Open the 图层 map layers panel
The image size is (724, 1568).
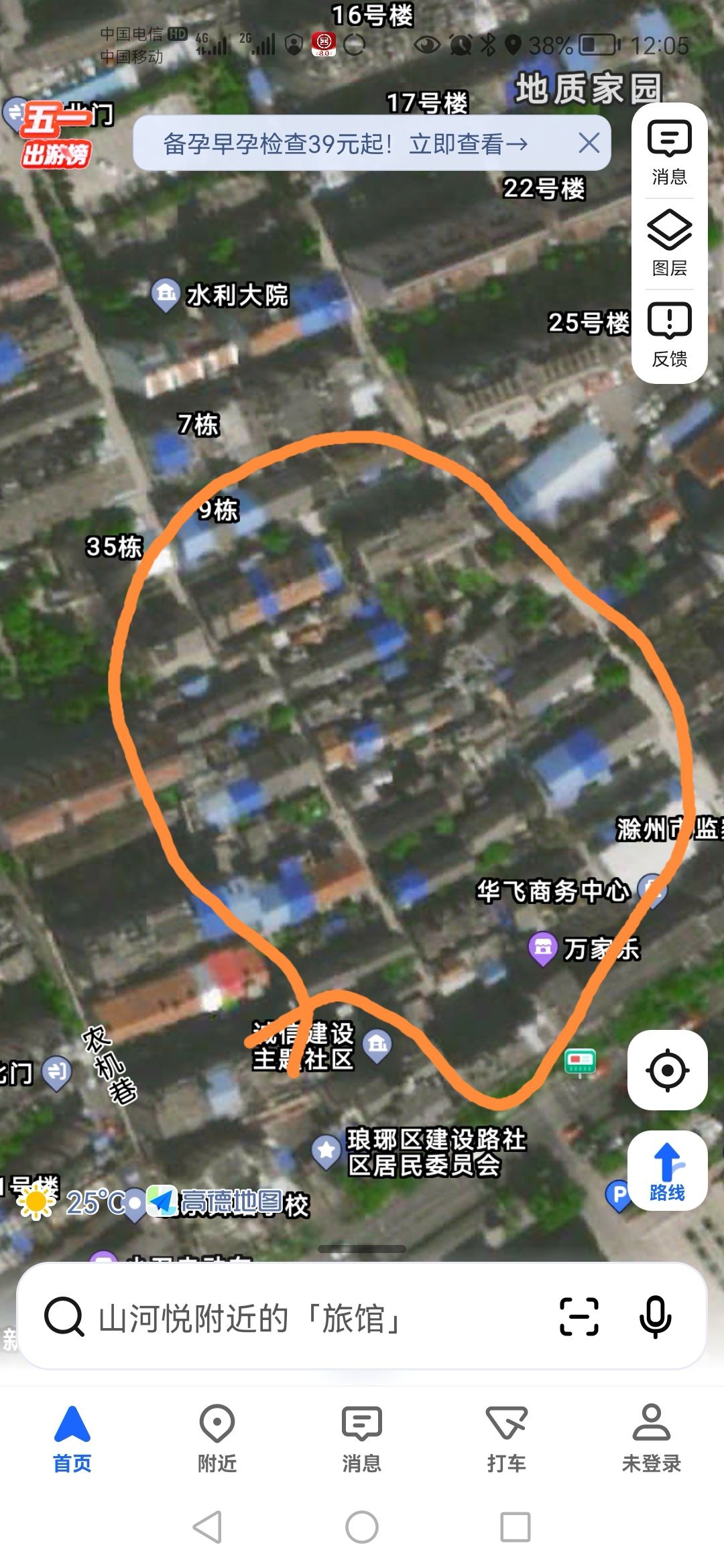[x=669, y=244]
